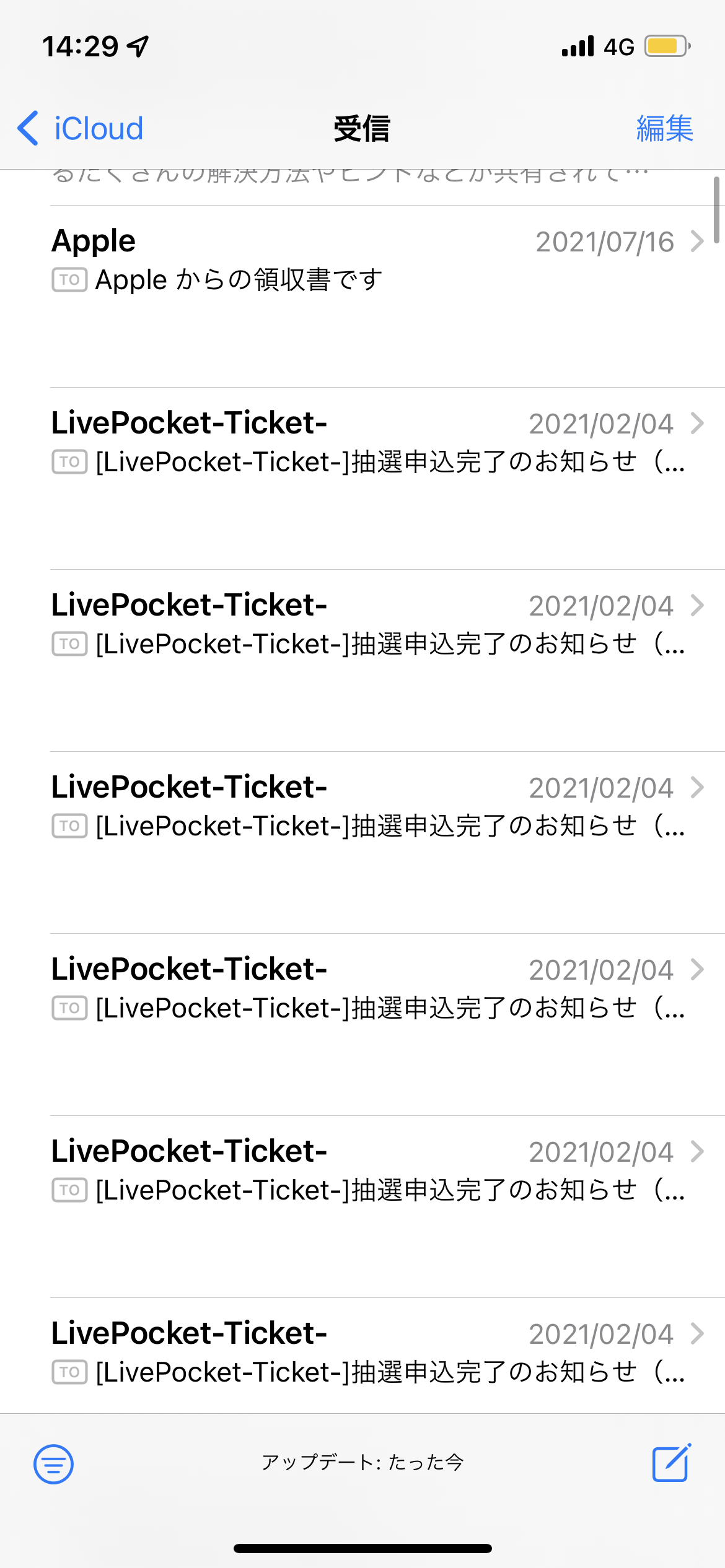The height and width of the screenshot is (1568, 725).
Task: Go back to iCloud mailboxes
Action: tap(81, 129)
